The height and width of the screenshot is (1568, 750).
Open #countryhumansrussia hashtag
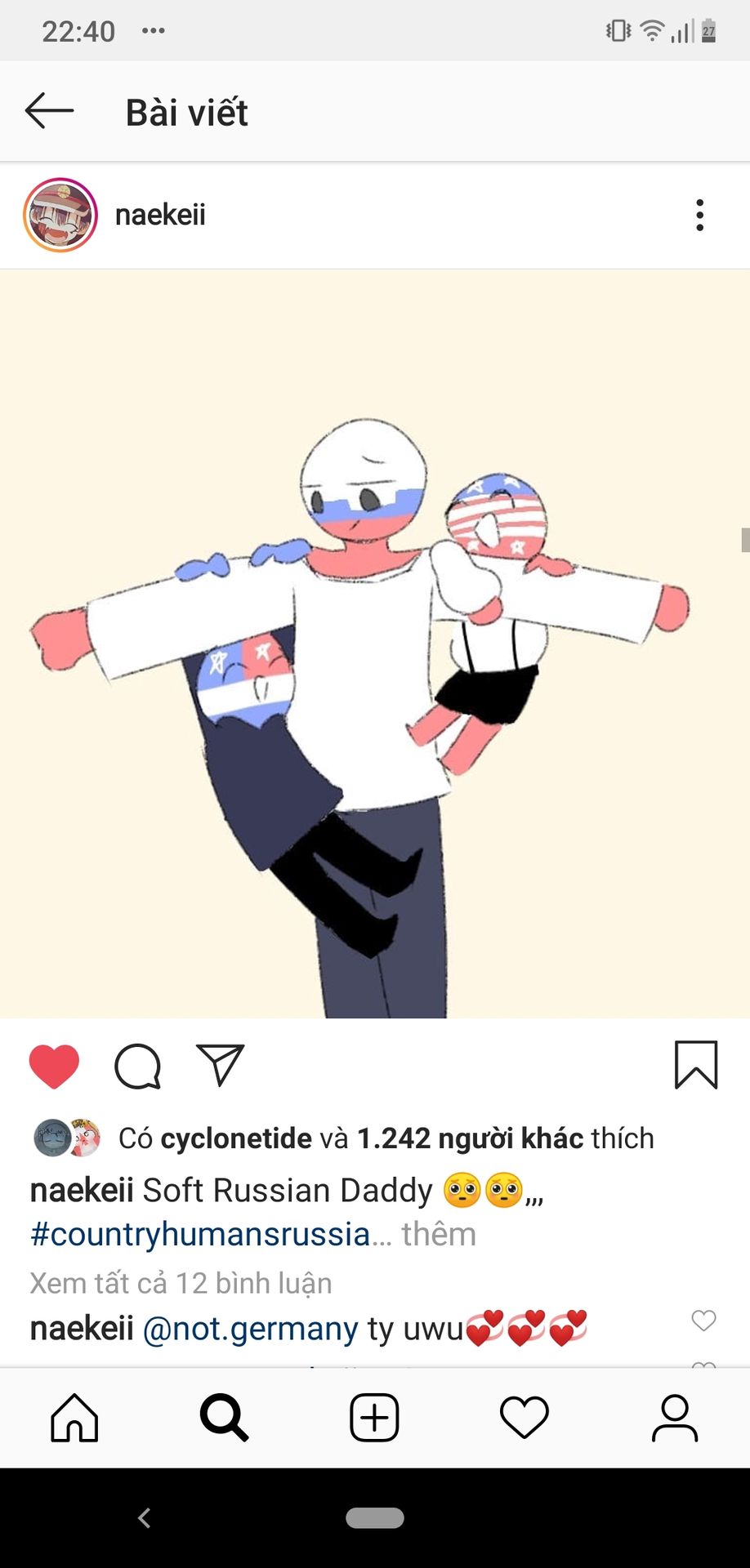(x=200, y=1234)
